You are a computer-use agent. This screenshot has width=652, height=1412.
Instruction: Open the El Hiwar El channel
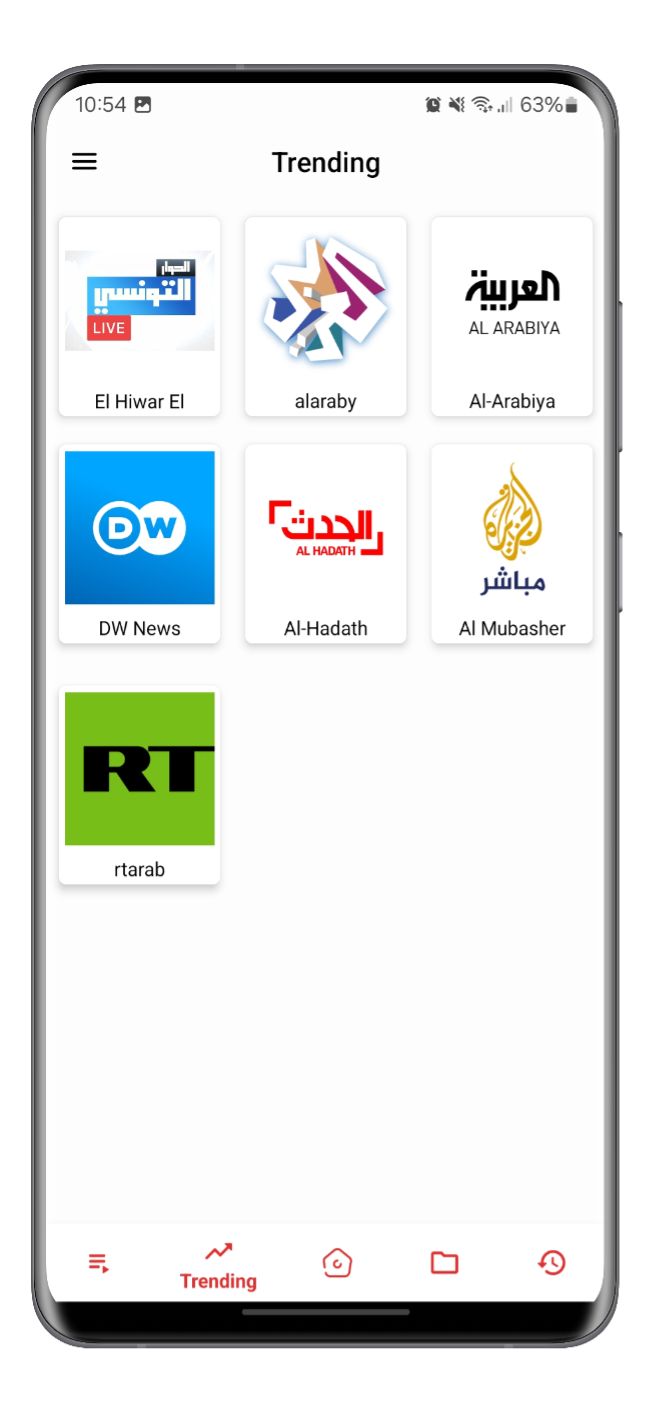point(139,316)
